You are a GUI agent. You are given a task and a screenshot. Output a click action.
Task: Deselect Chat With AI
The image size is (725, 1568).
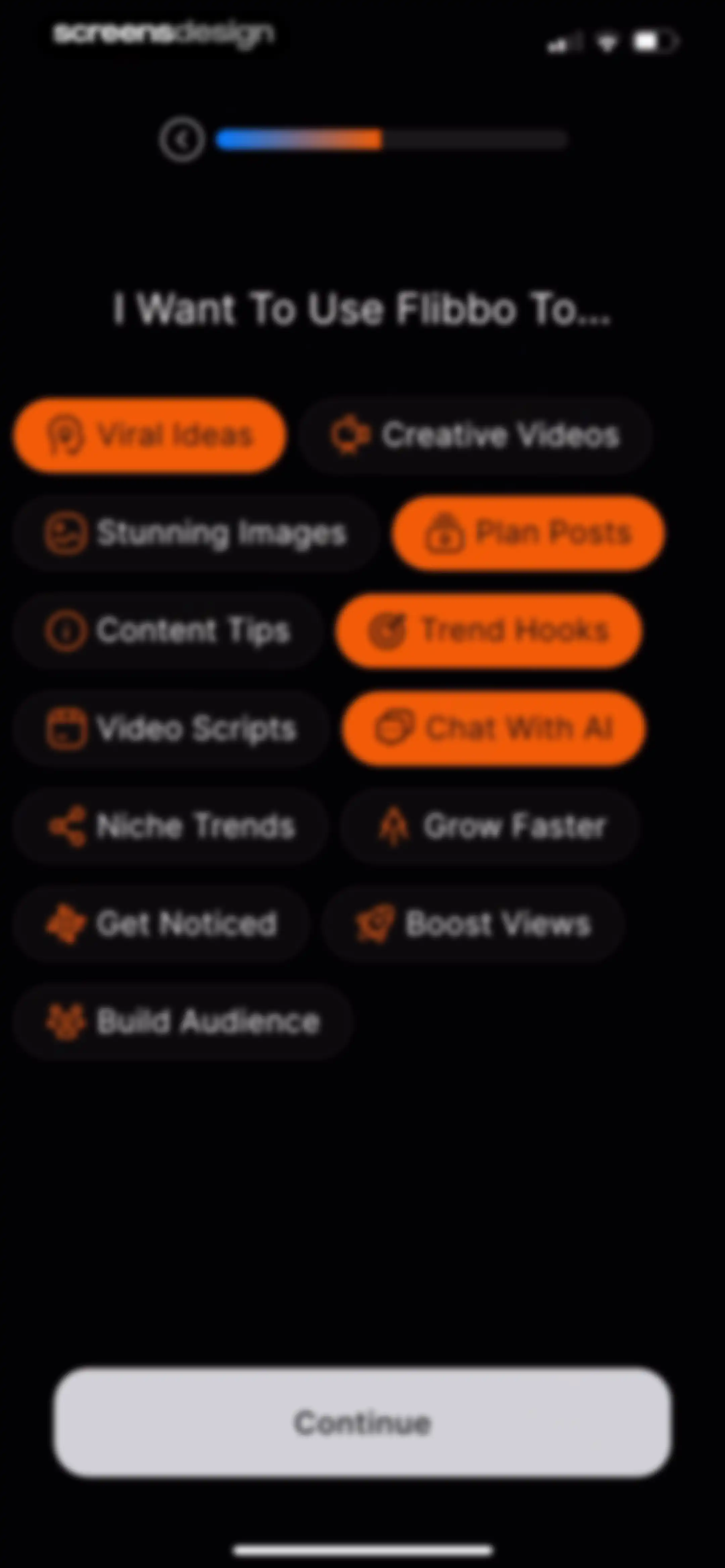[x=493, y=729]
